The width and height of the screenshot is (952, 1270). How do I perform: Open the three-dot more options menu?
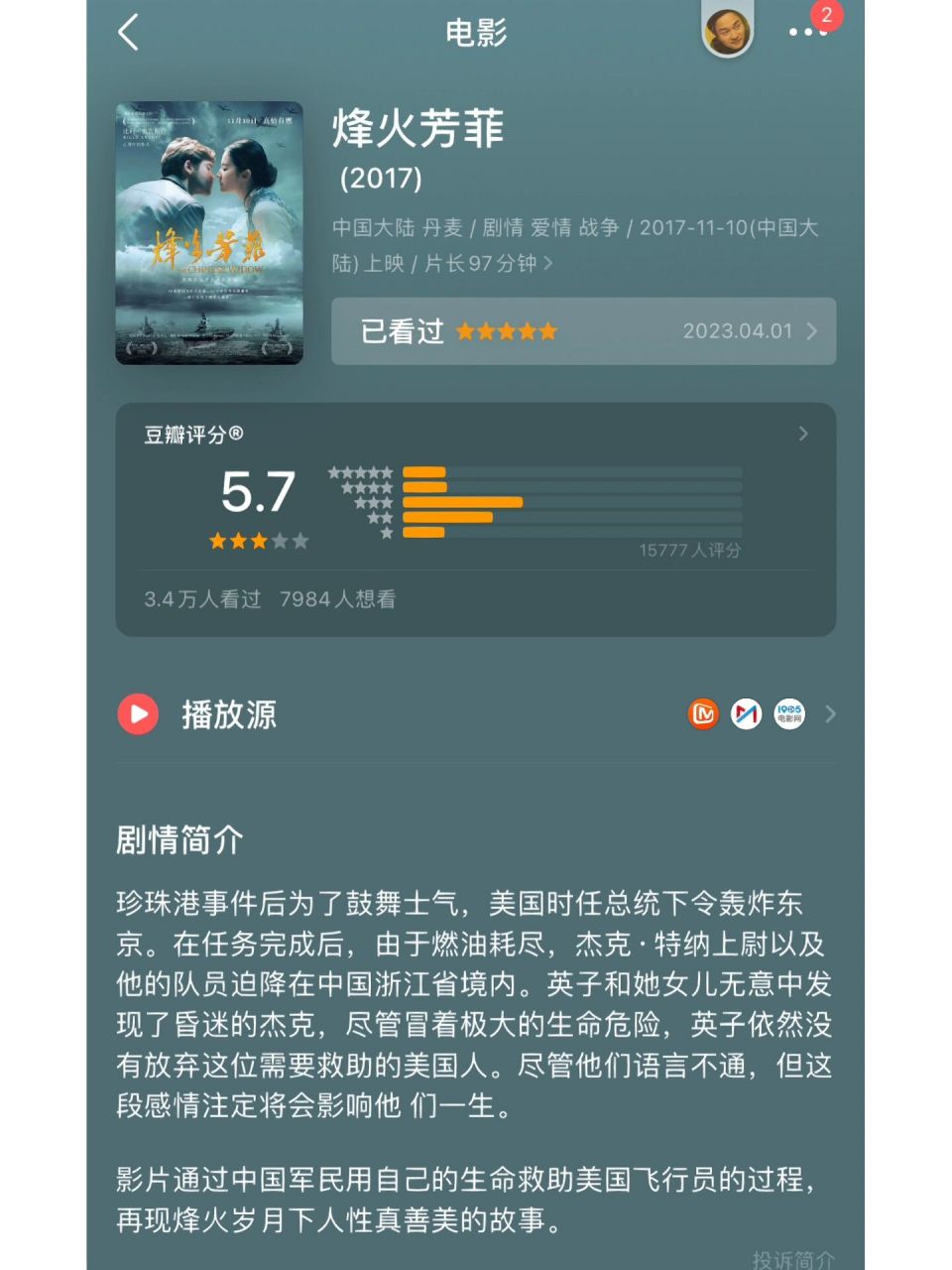click(x=809, y=33)
